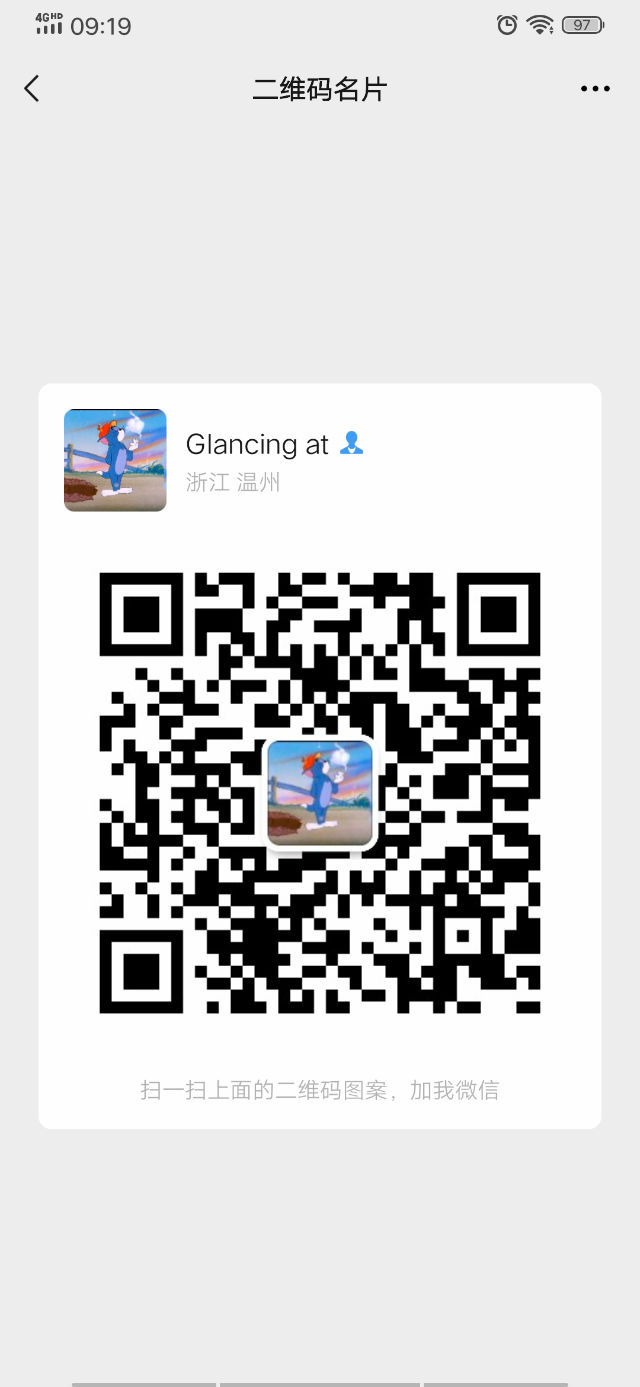640x1387 pixels.
Task: Open the three-dot overflow menu
Action: pyautogui.click(x=595, y=89)
